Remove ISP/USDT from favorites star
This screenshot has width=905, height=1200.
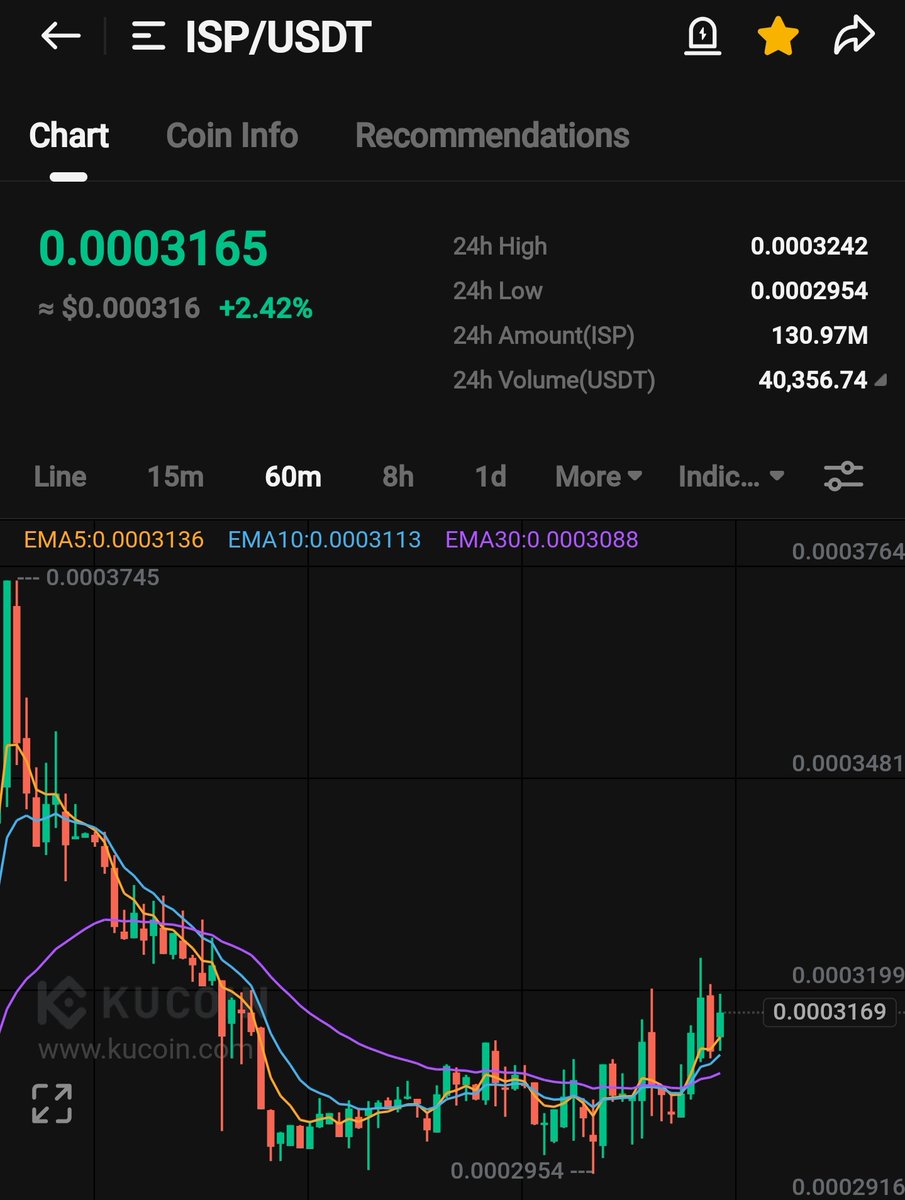tap(777, 37)
